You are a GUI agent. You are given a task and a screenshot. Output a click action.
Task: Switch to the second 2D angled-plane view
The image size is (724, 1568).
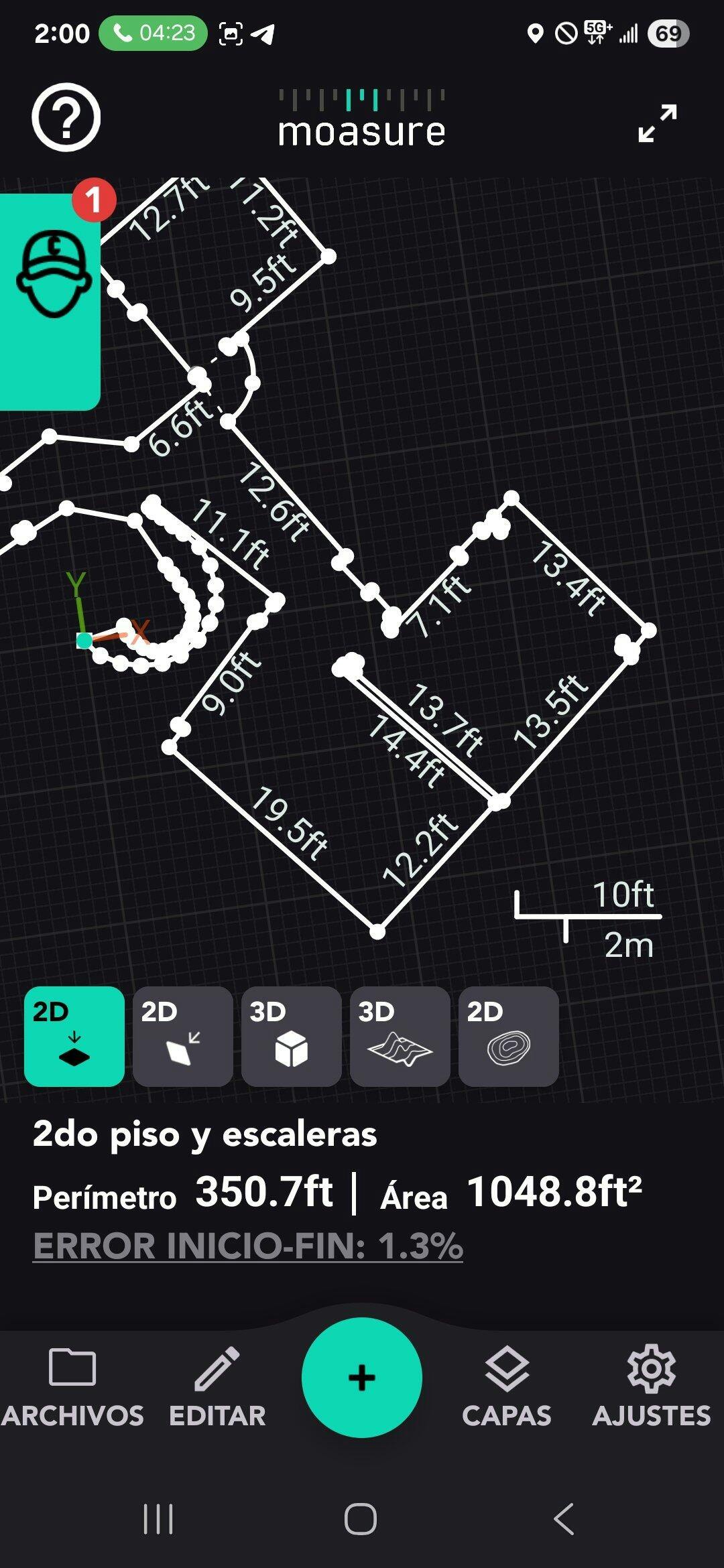point(183,1036)
